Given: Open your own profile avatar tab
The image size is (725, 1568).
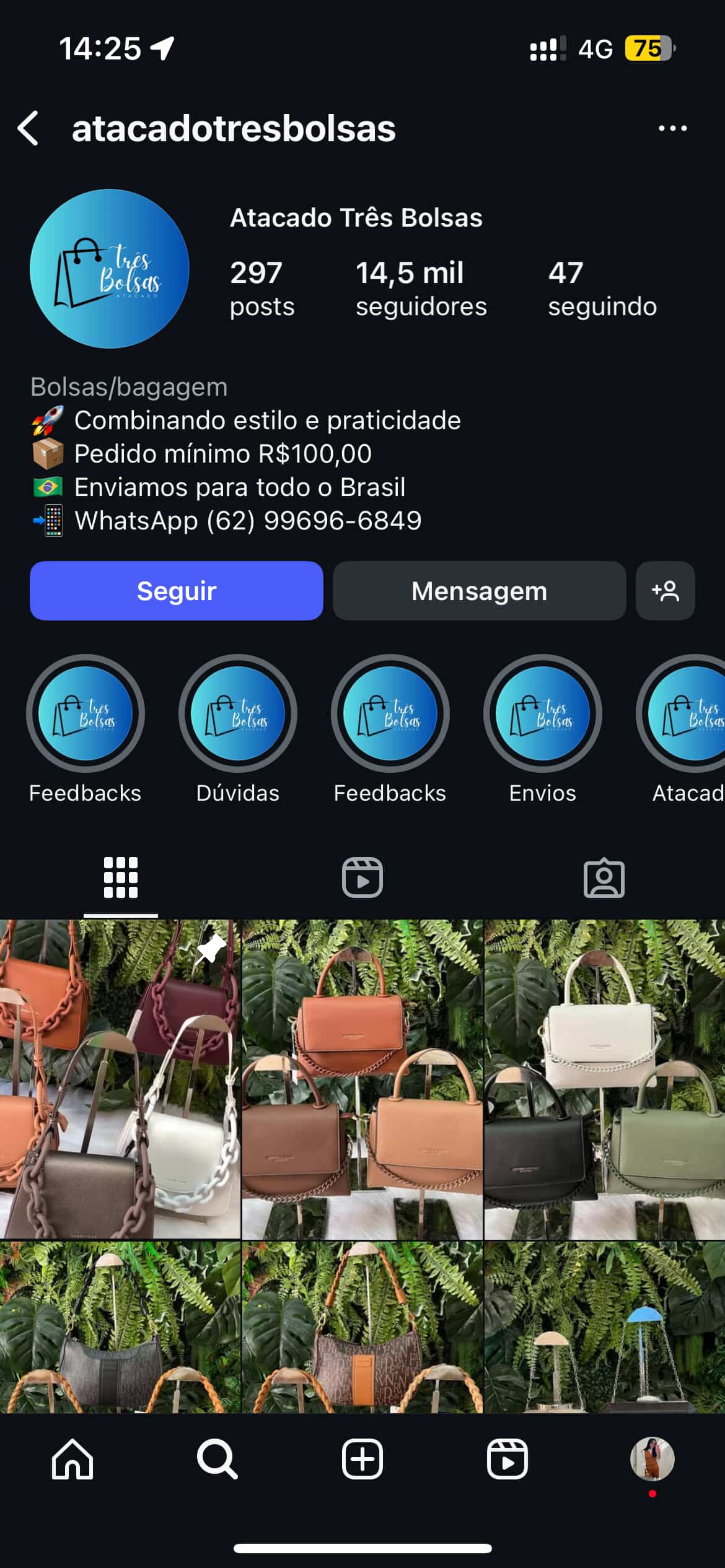Looking at the screenshot, I should (x=652, y=1459).
